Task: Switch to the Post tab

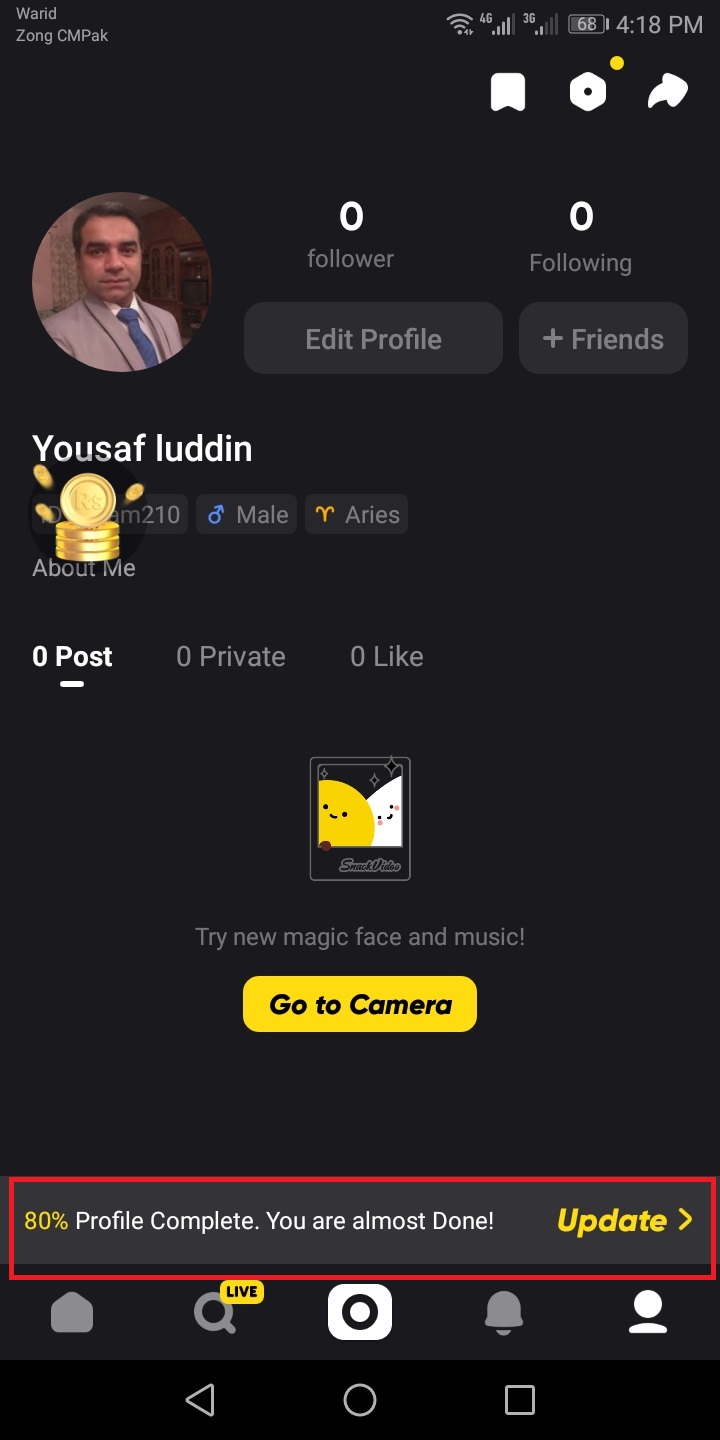Action: coord(72,657)
